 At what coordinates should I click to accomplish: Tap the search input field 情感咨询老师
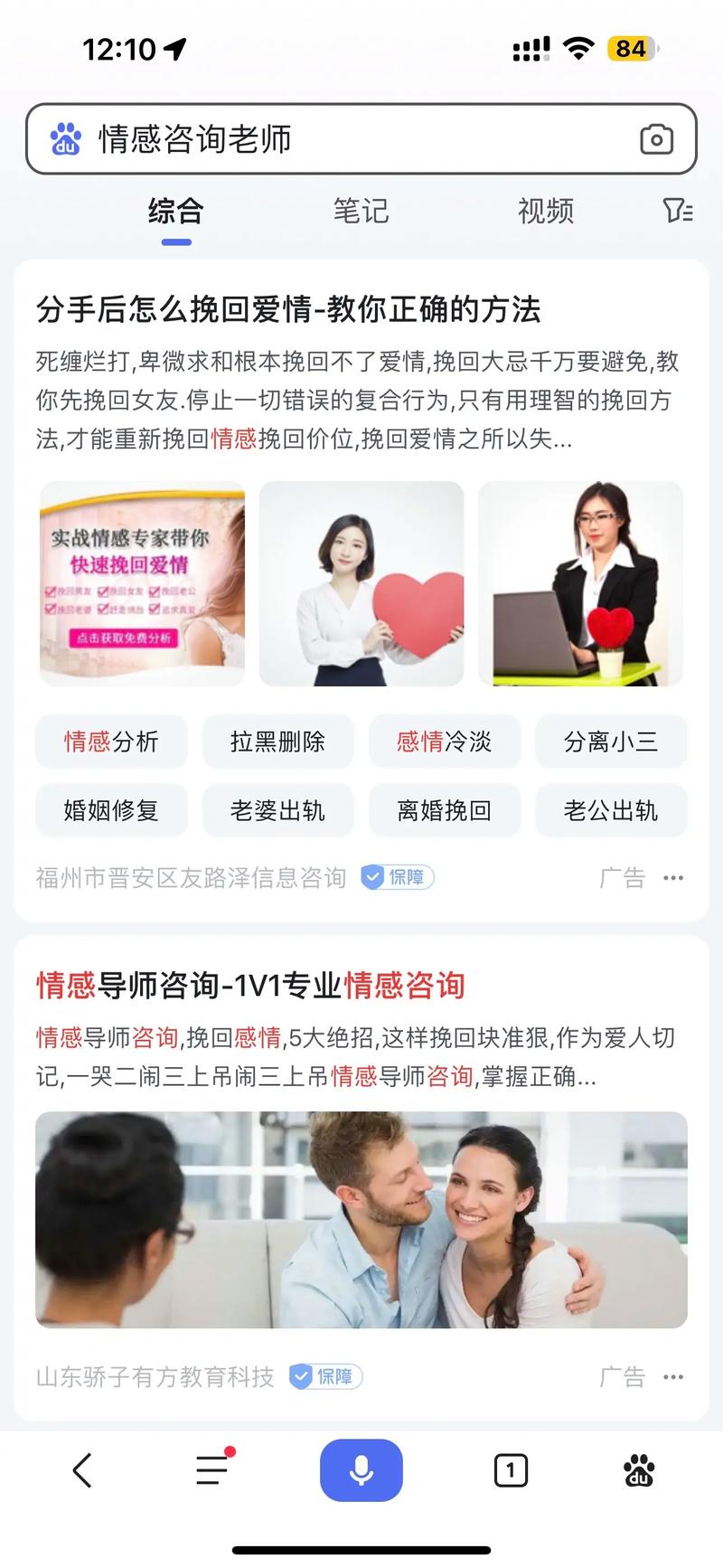194,138
